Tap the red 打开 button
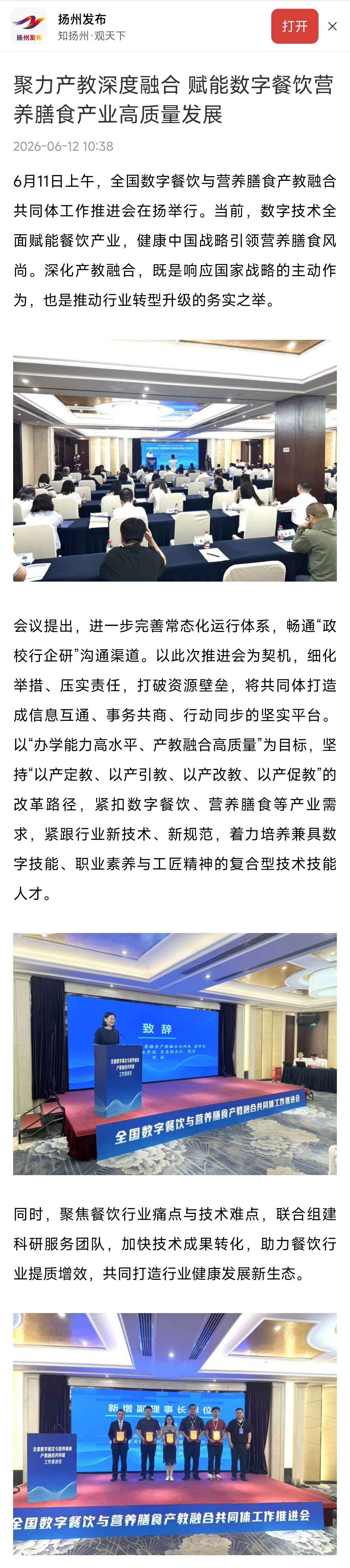The image size is (350, 1568). 295,26
